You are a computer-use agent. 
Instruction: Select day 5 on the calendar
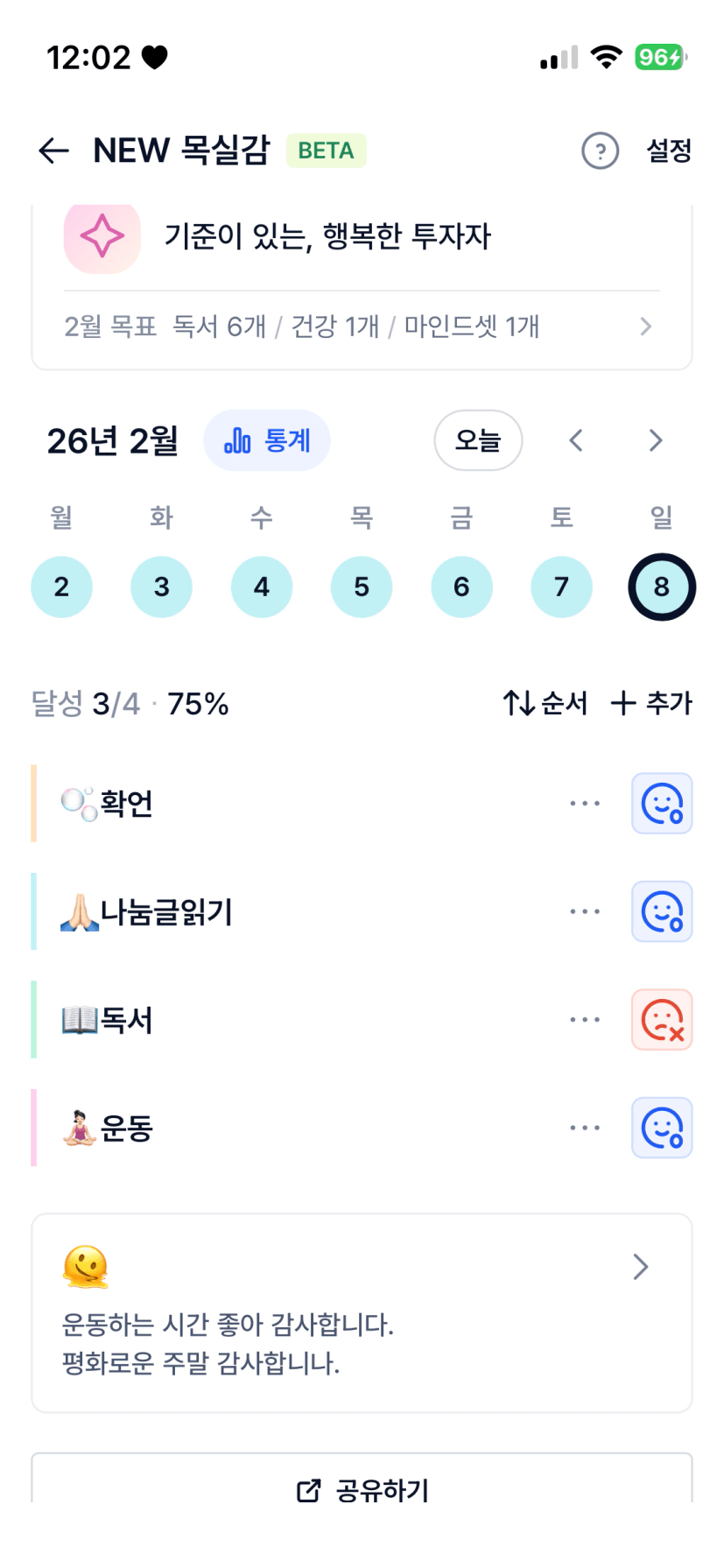pos(362,587)
